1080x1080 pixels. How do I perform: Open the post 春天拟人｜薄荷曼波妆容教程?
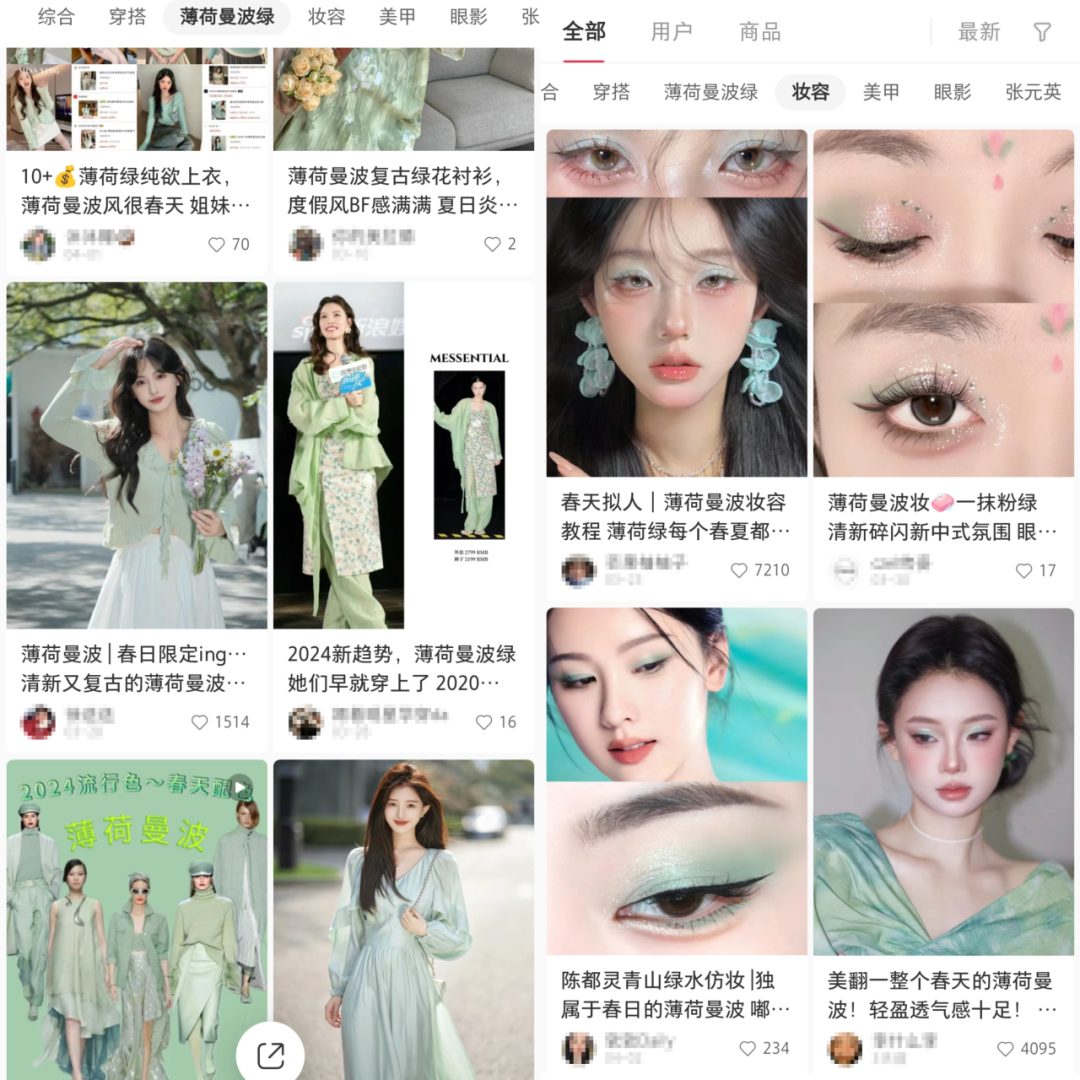(676, 515)
